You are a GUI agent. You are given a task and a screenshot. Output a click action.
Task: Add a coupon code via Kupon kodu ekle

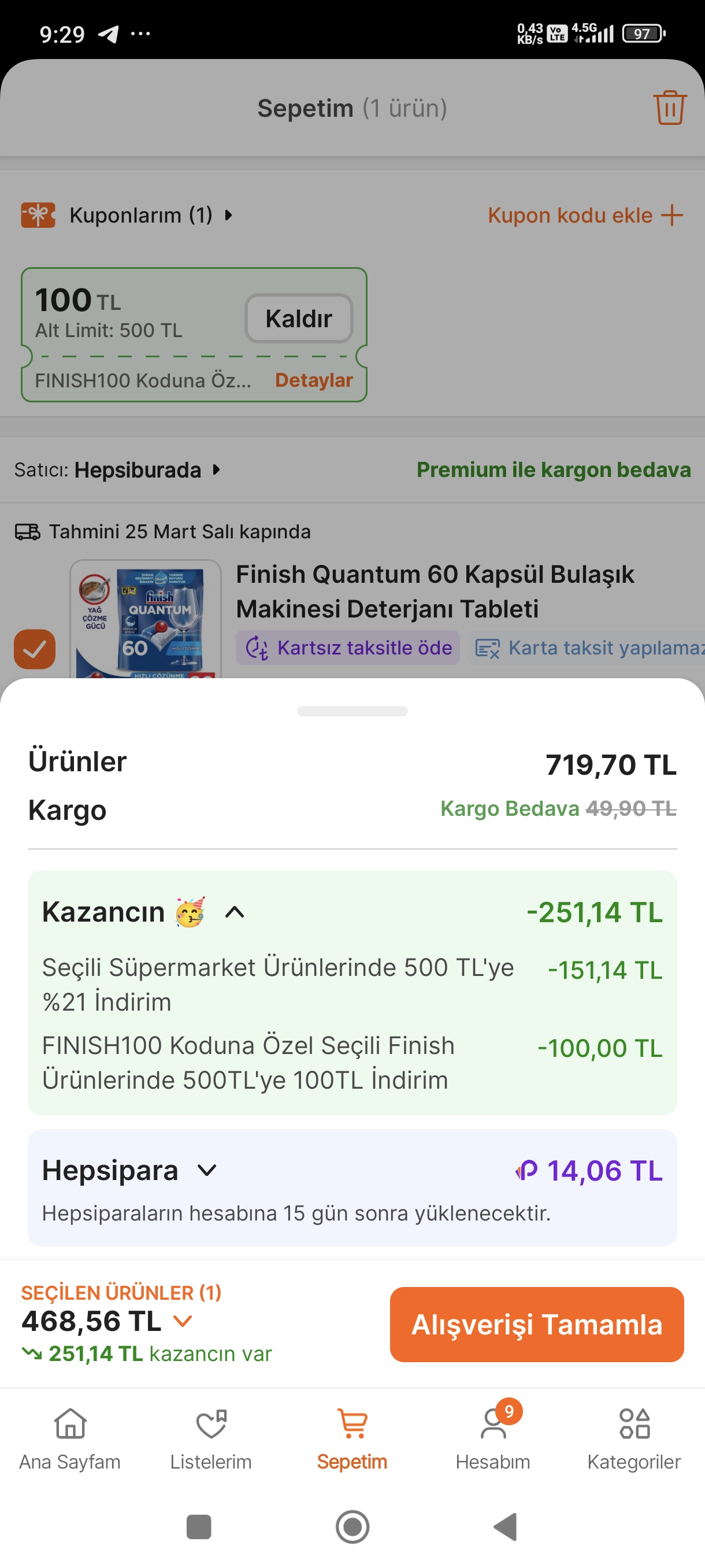tap(585, 215)
